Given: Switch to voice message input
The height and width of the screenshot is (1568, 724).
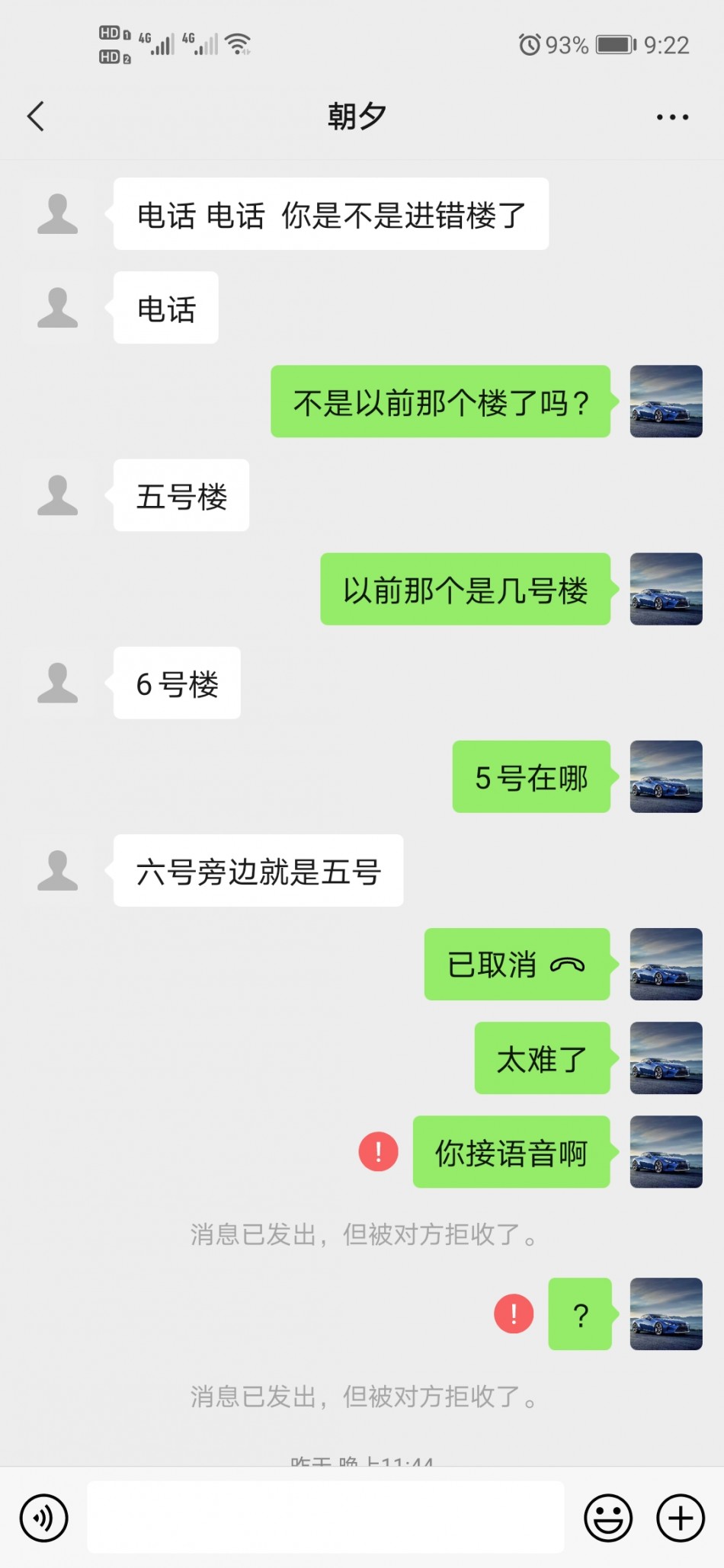Looking at the screenshot, I should [x=44, y=1518].
